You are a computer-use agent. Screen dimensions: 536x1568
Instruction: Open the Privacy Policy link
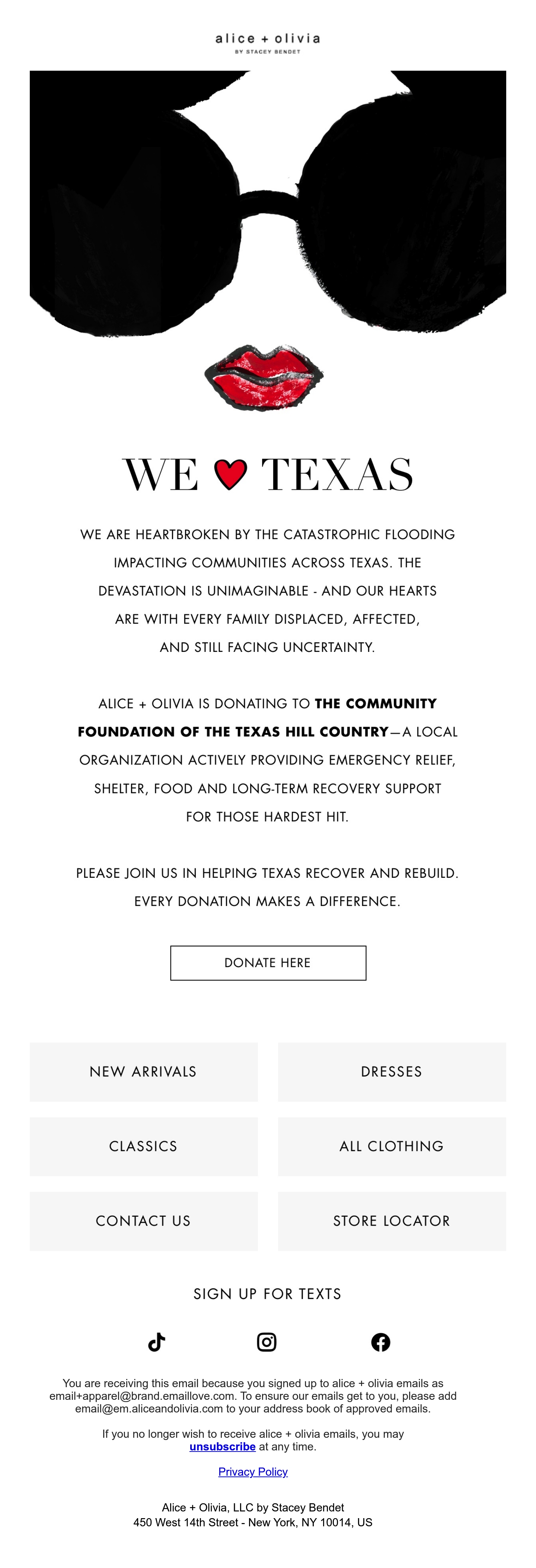click(253, 1471)
